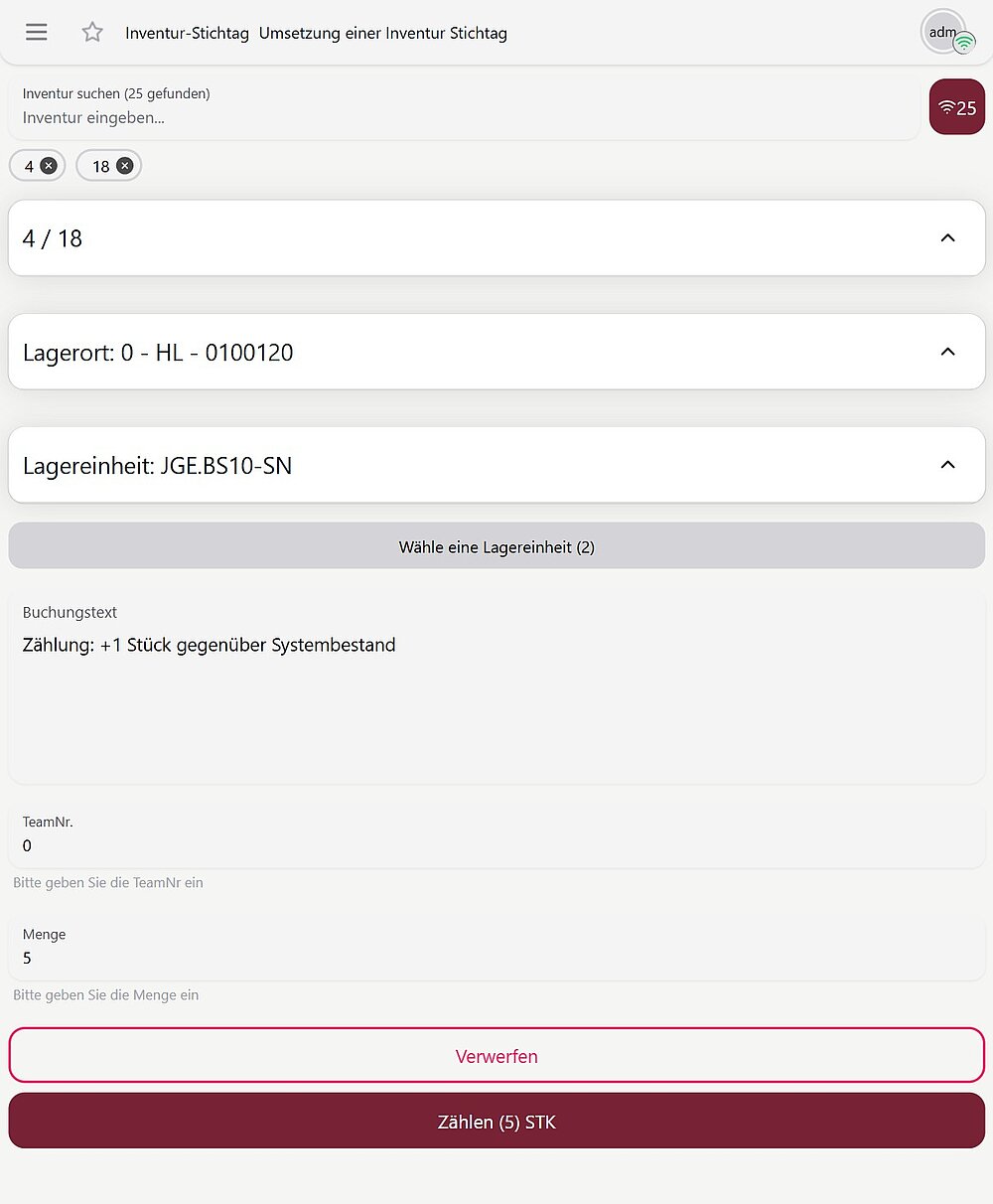Focus the TeamNr. input field
Screen dimensions: 993x1204
point(496,845)
